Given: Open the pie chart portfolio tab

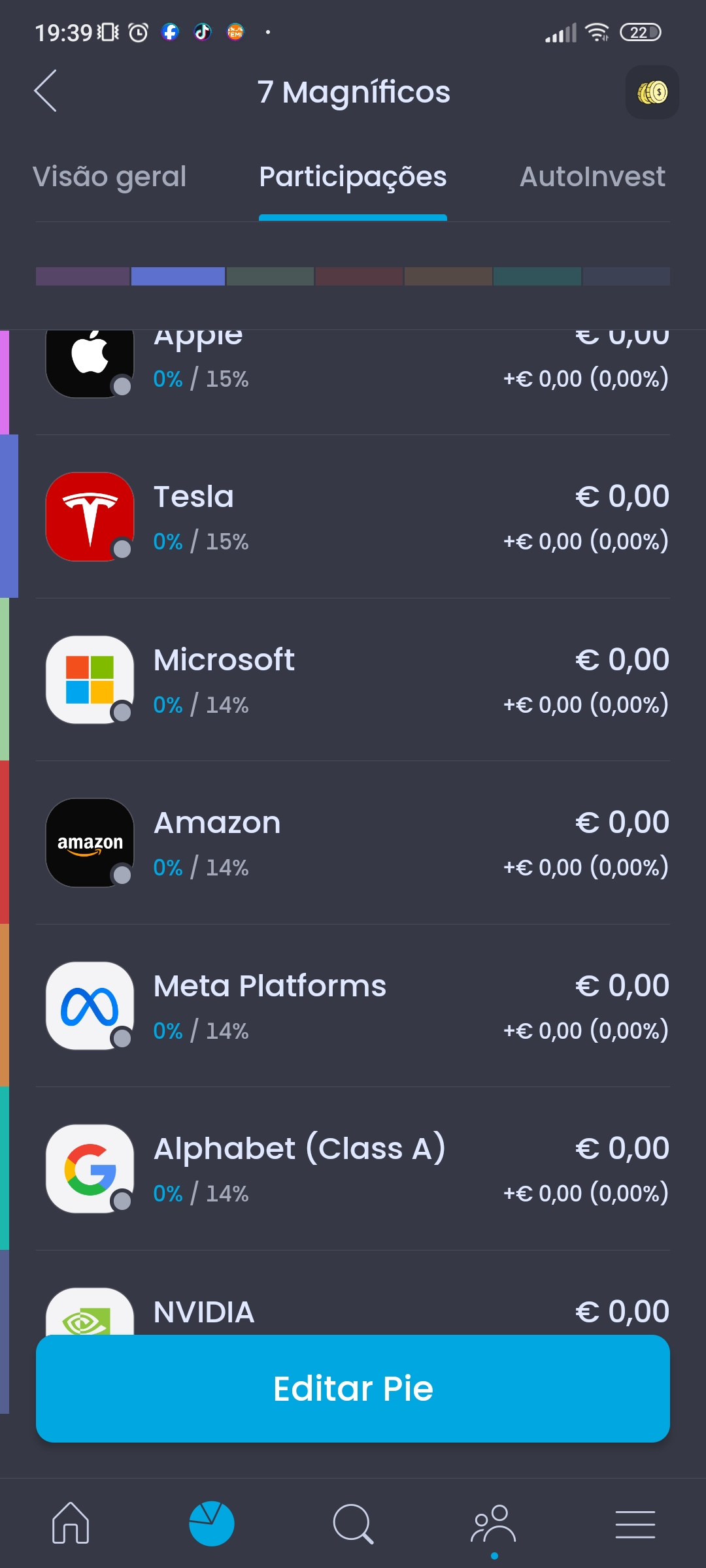Looking at the screenshot, I should (212, 1524).
